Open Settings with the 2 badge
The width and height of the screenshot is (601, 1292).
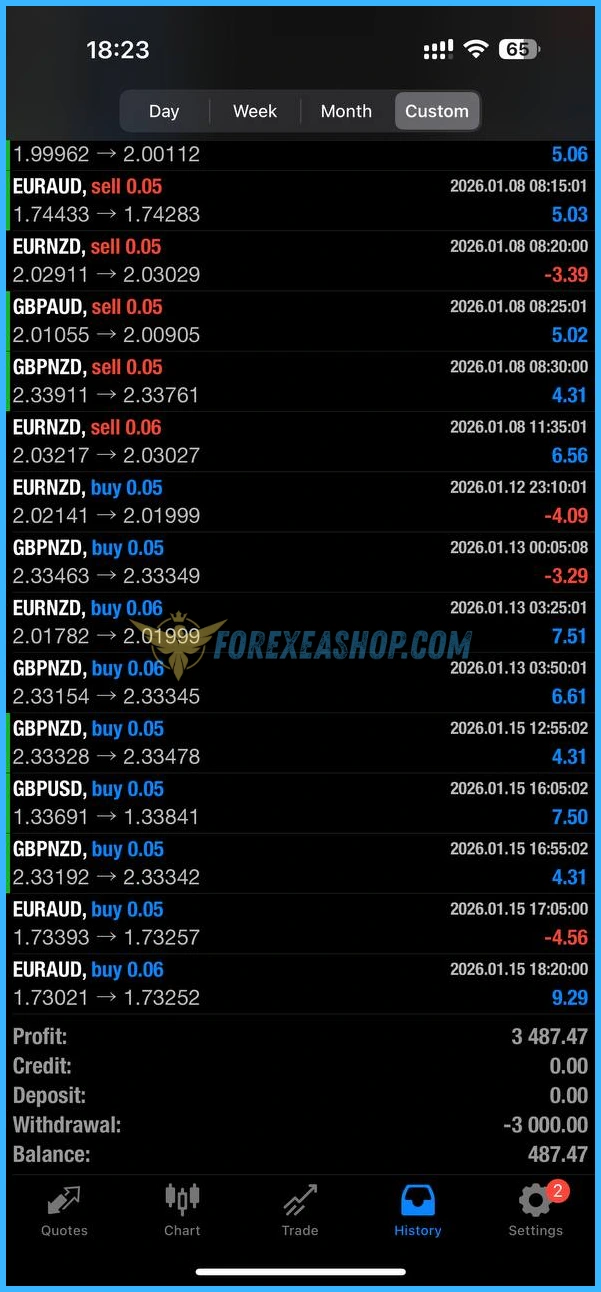(536, 1211)
